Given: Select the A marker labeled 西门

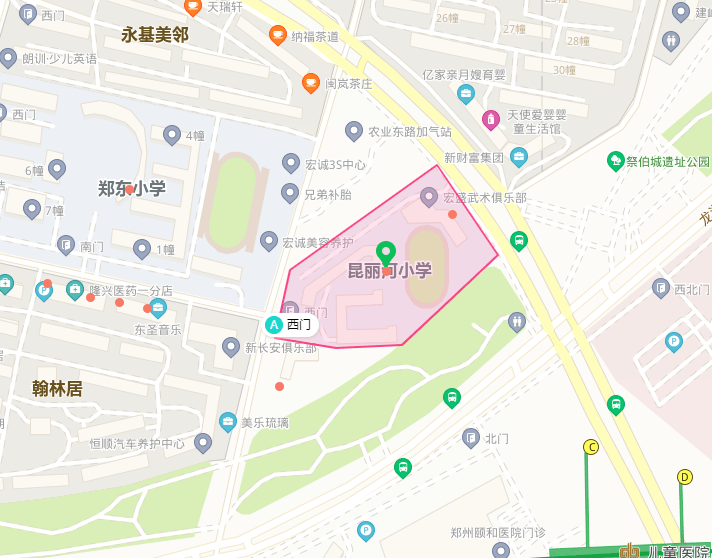Looking at the screenshot, I should [x=273, y=324].
